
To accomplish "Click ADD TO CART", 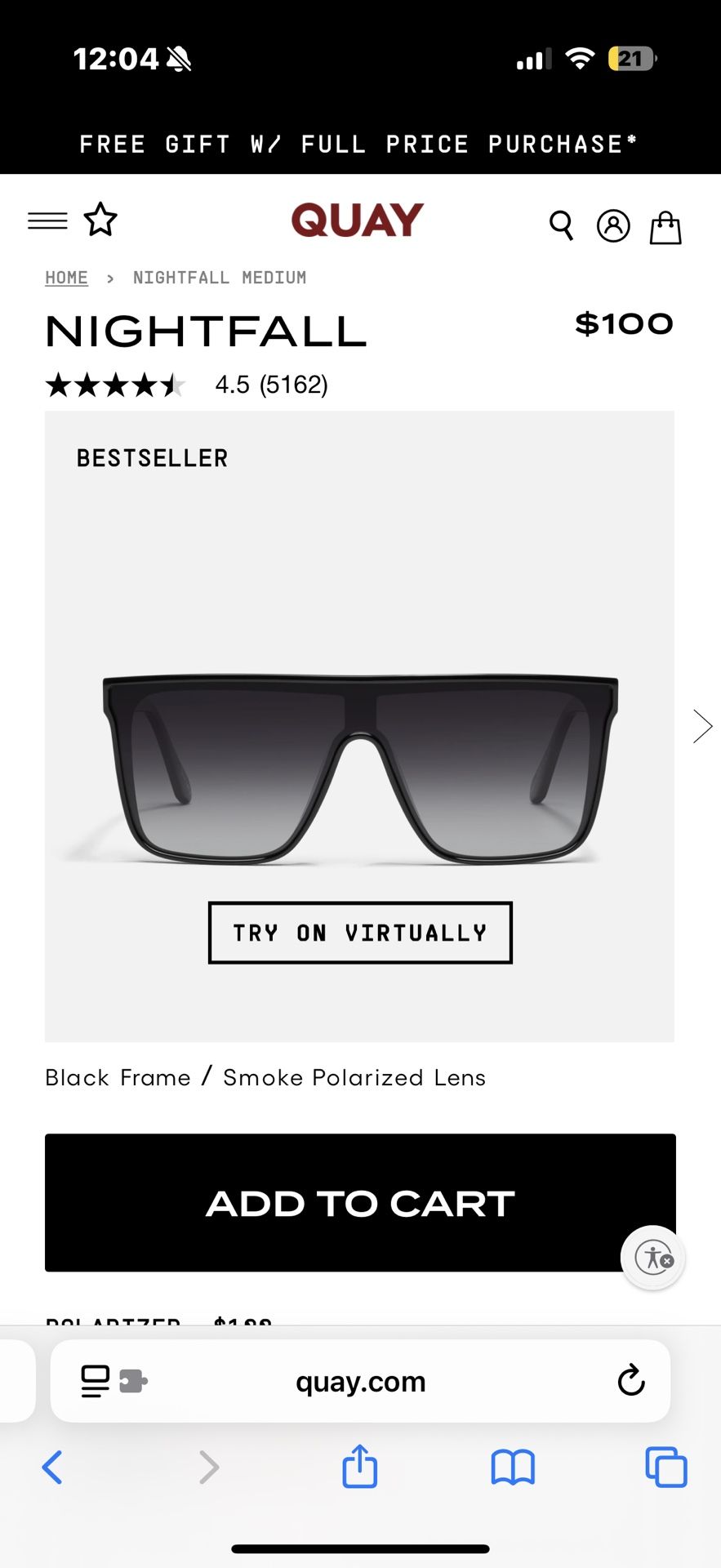I will pyautogui.click(x=360, y=1203).
